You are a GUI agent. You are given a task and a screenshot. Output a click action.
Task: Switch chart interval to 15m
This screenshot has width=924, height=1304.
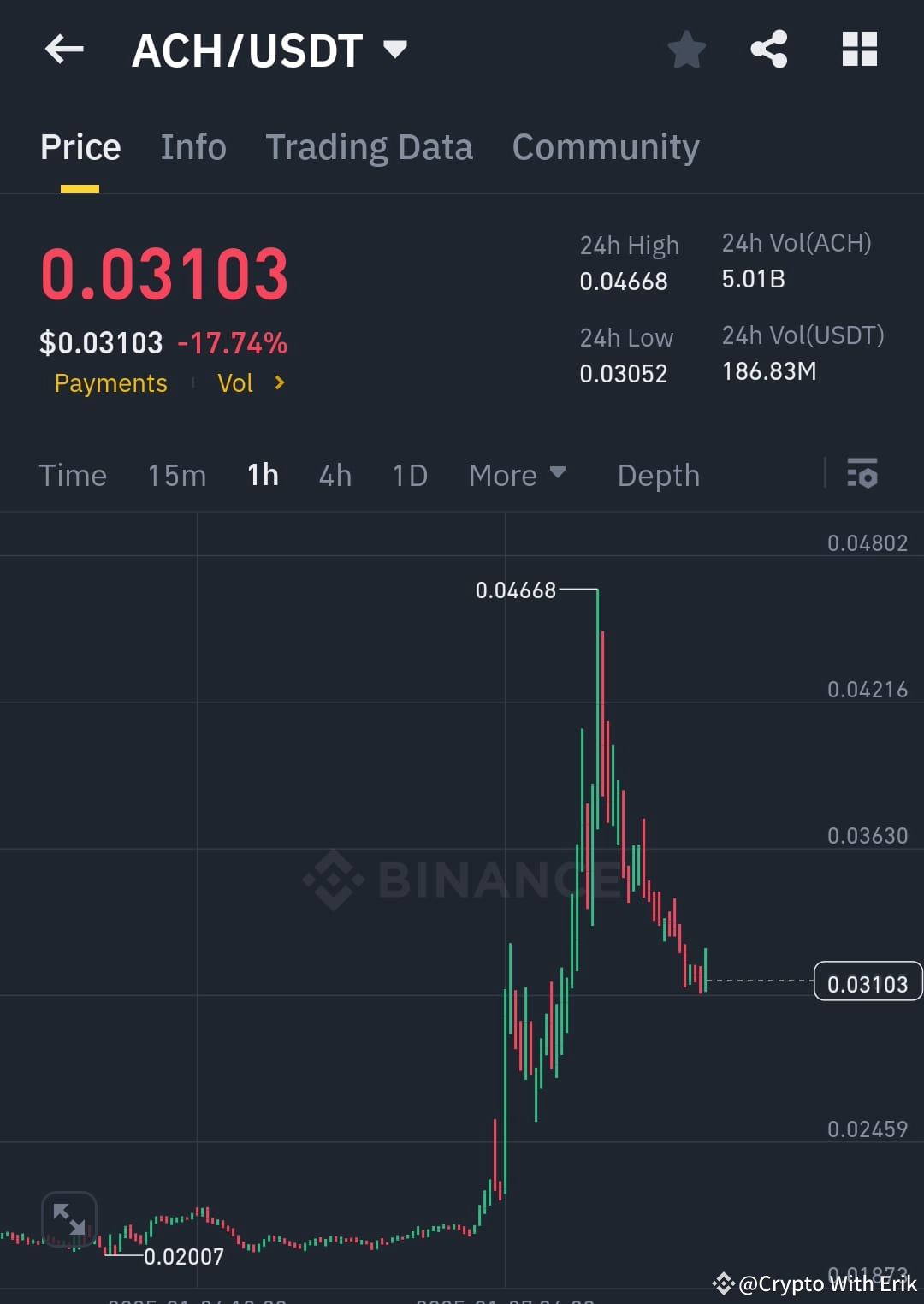176,475
